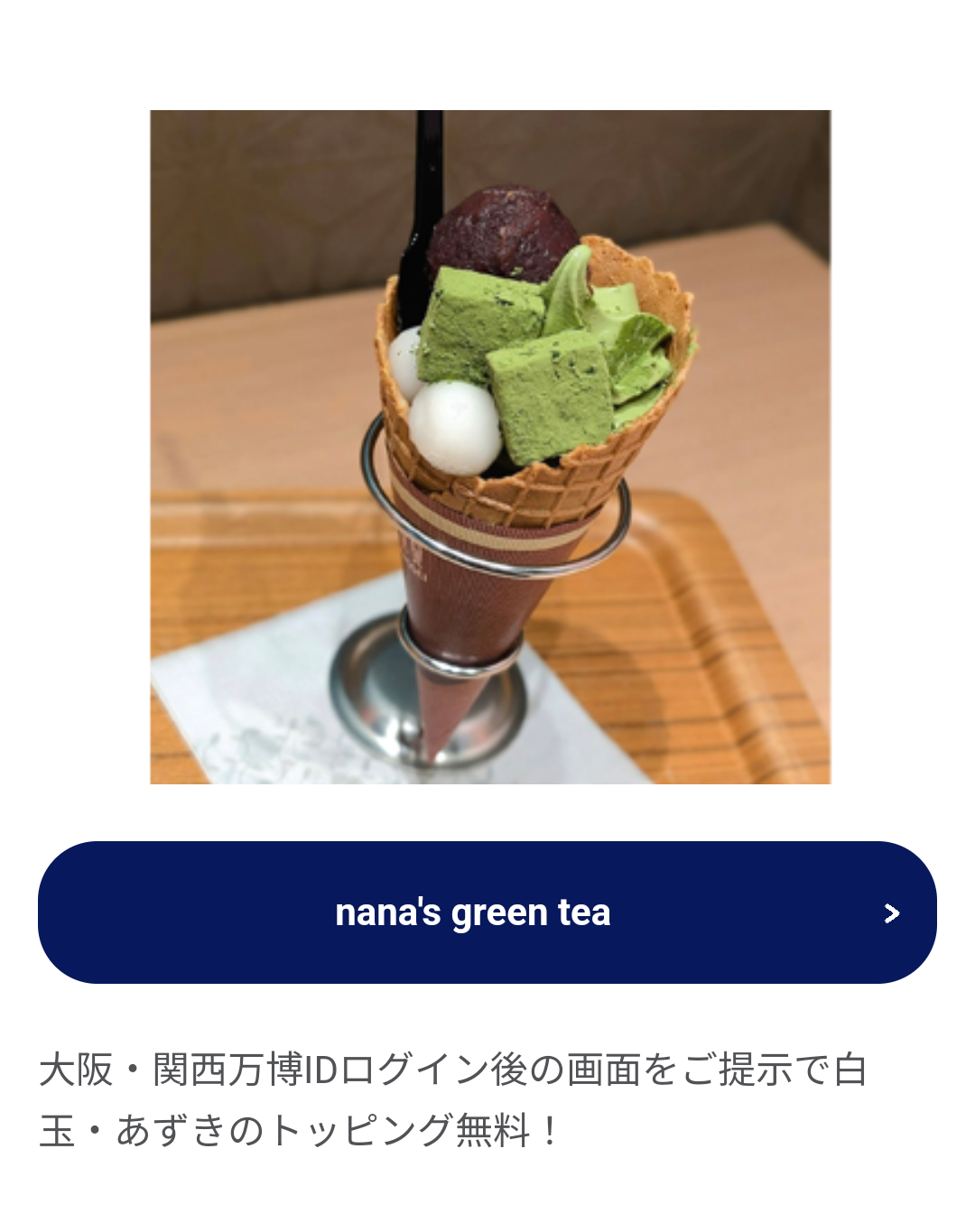Open the nana's green tea button
This screenshot has height=1232, width=975.
487,912
